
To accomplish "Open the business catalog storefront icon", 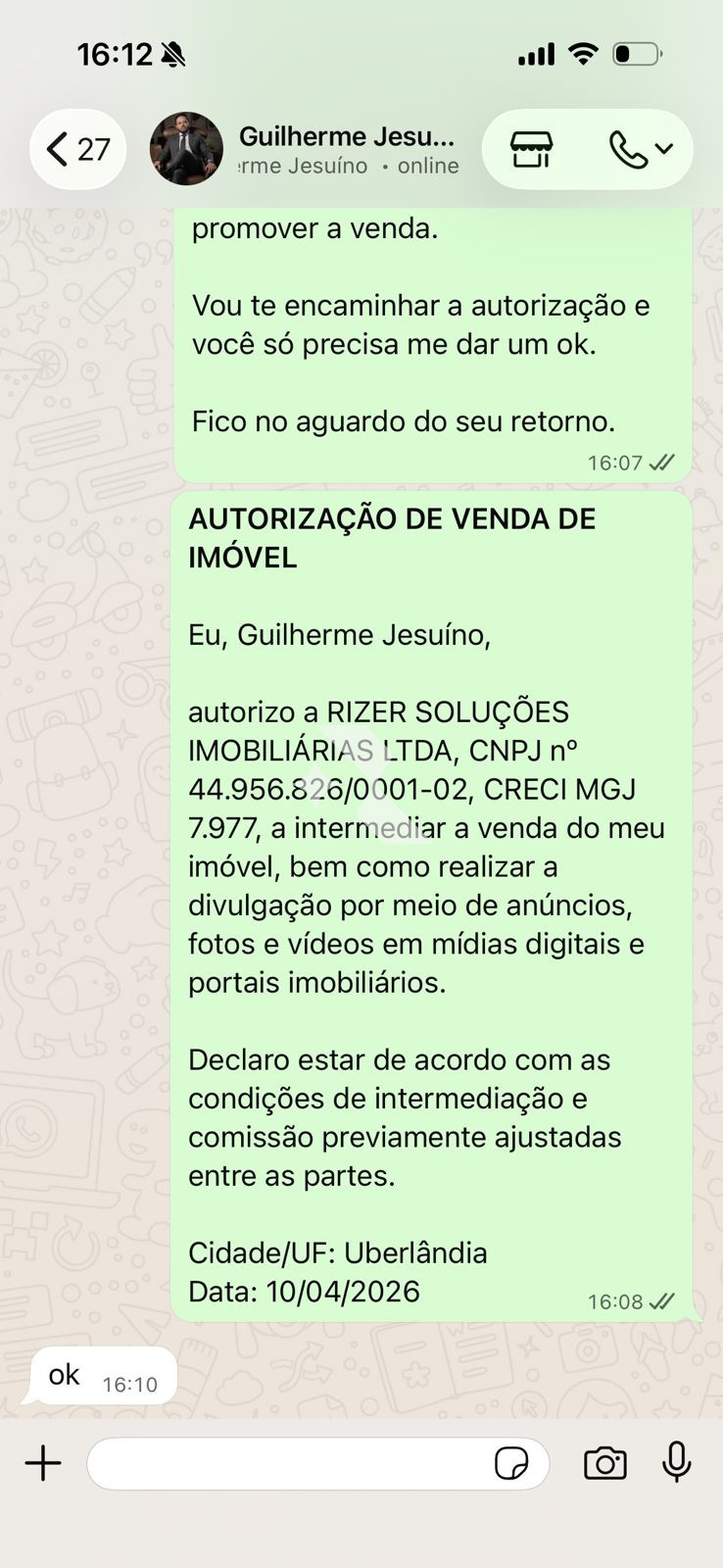I will tap(531, 150).
